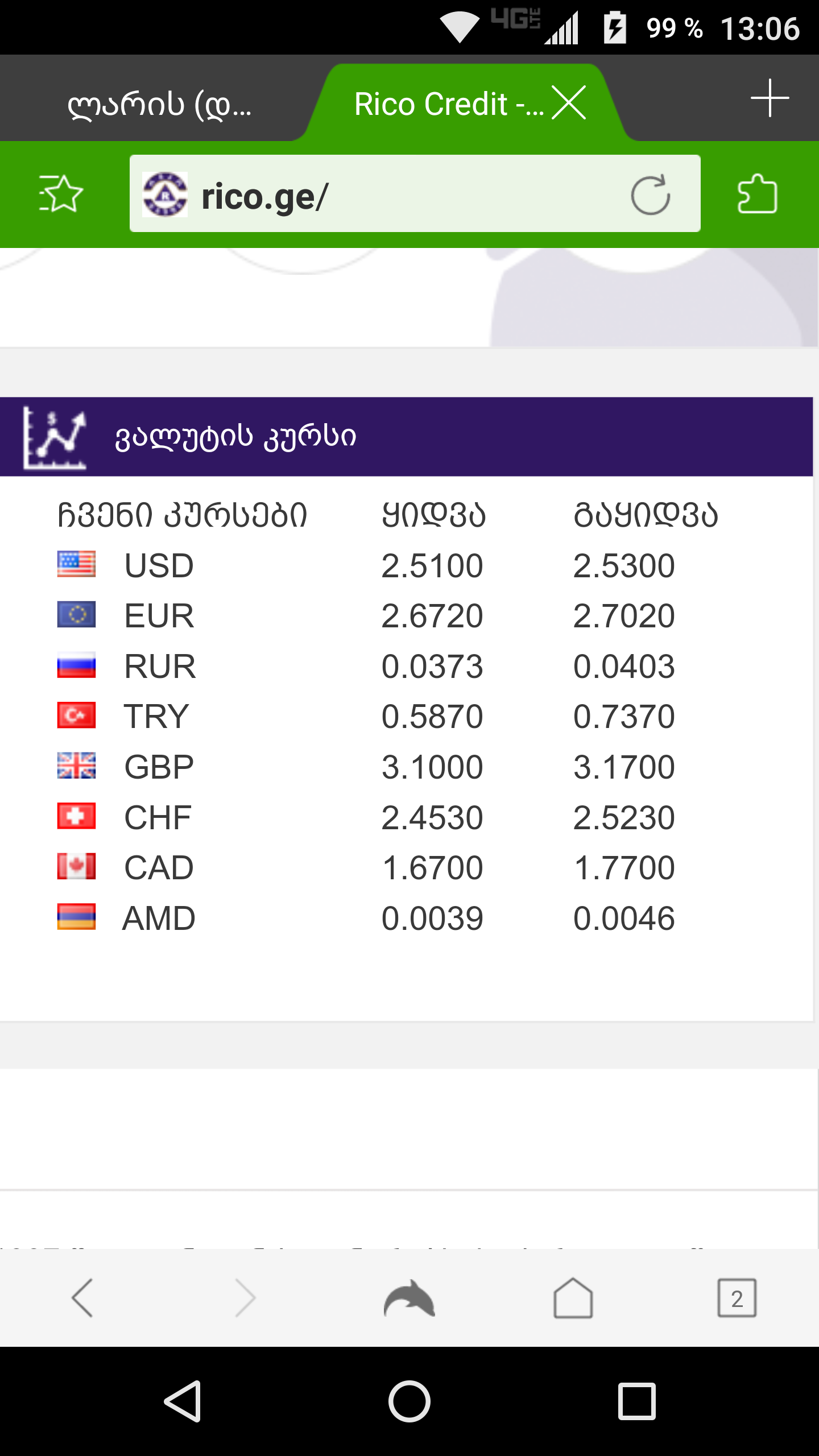Show the open tabs list
The image size is (819, 1456).
(x=737, y=1298)
